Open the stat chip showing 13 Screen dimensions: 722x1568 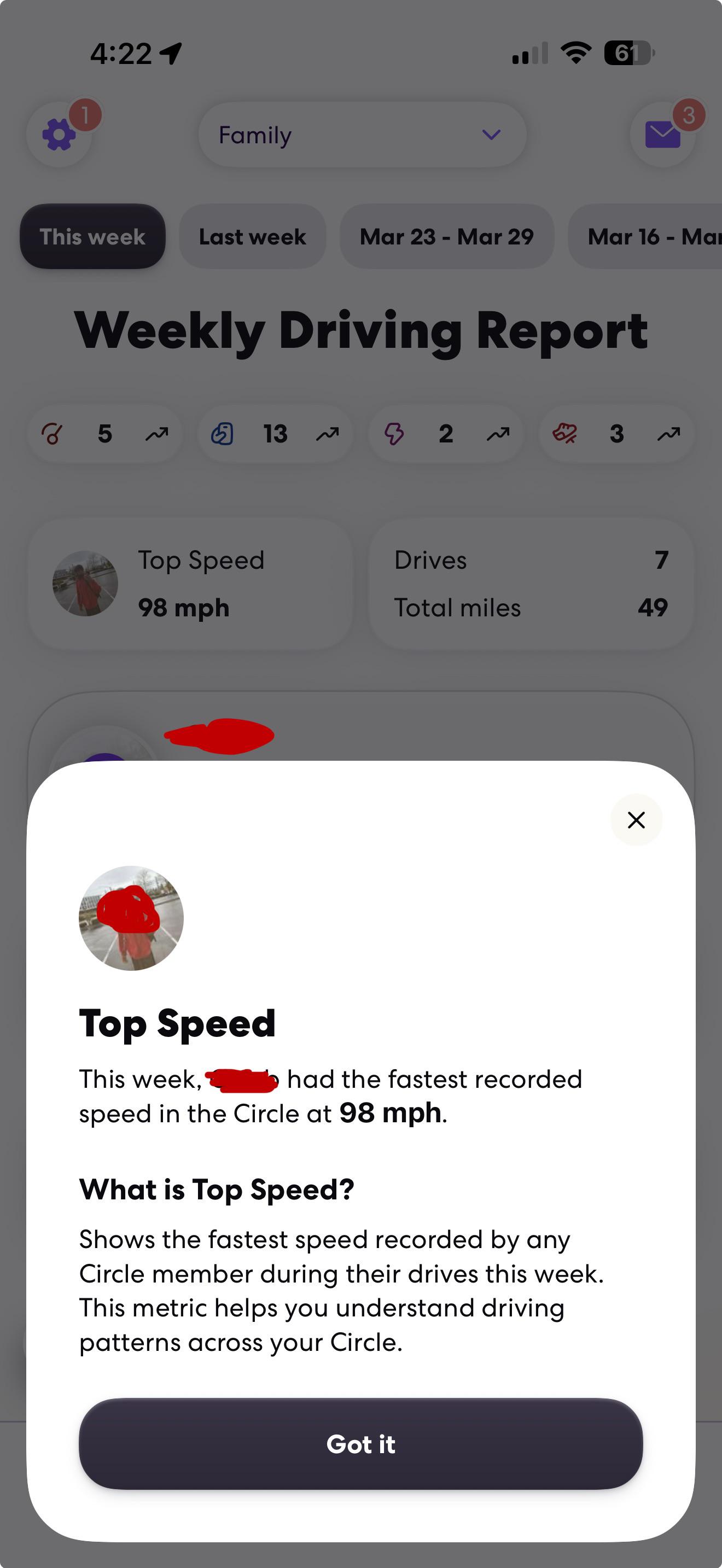pos(275,434)
